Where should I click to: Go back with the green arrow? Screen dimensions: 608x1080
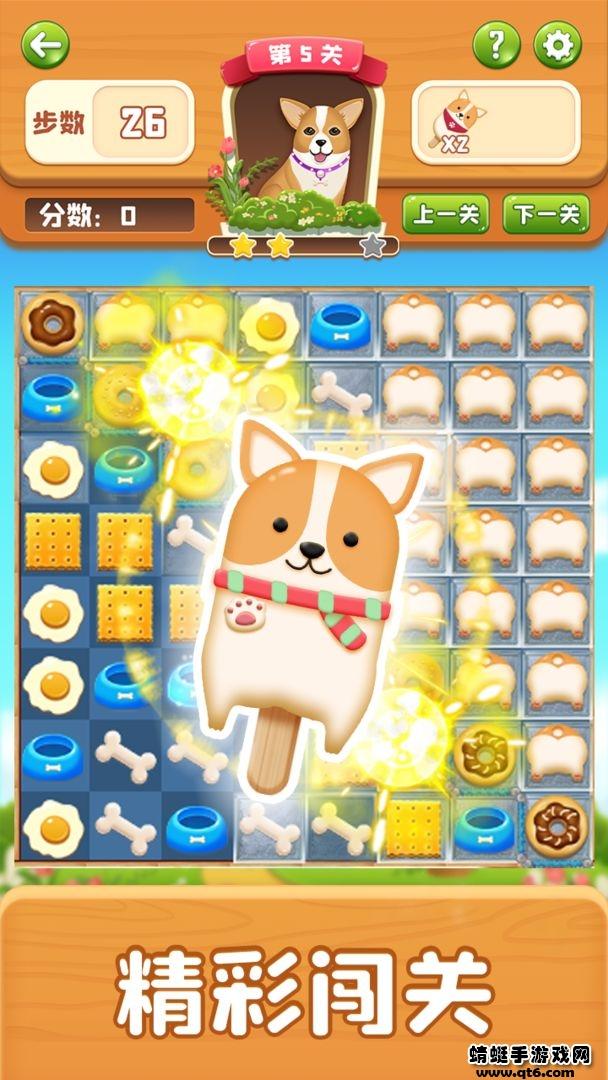45,44
